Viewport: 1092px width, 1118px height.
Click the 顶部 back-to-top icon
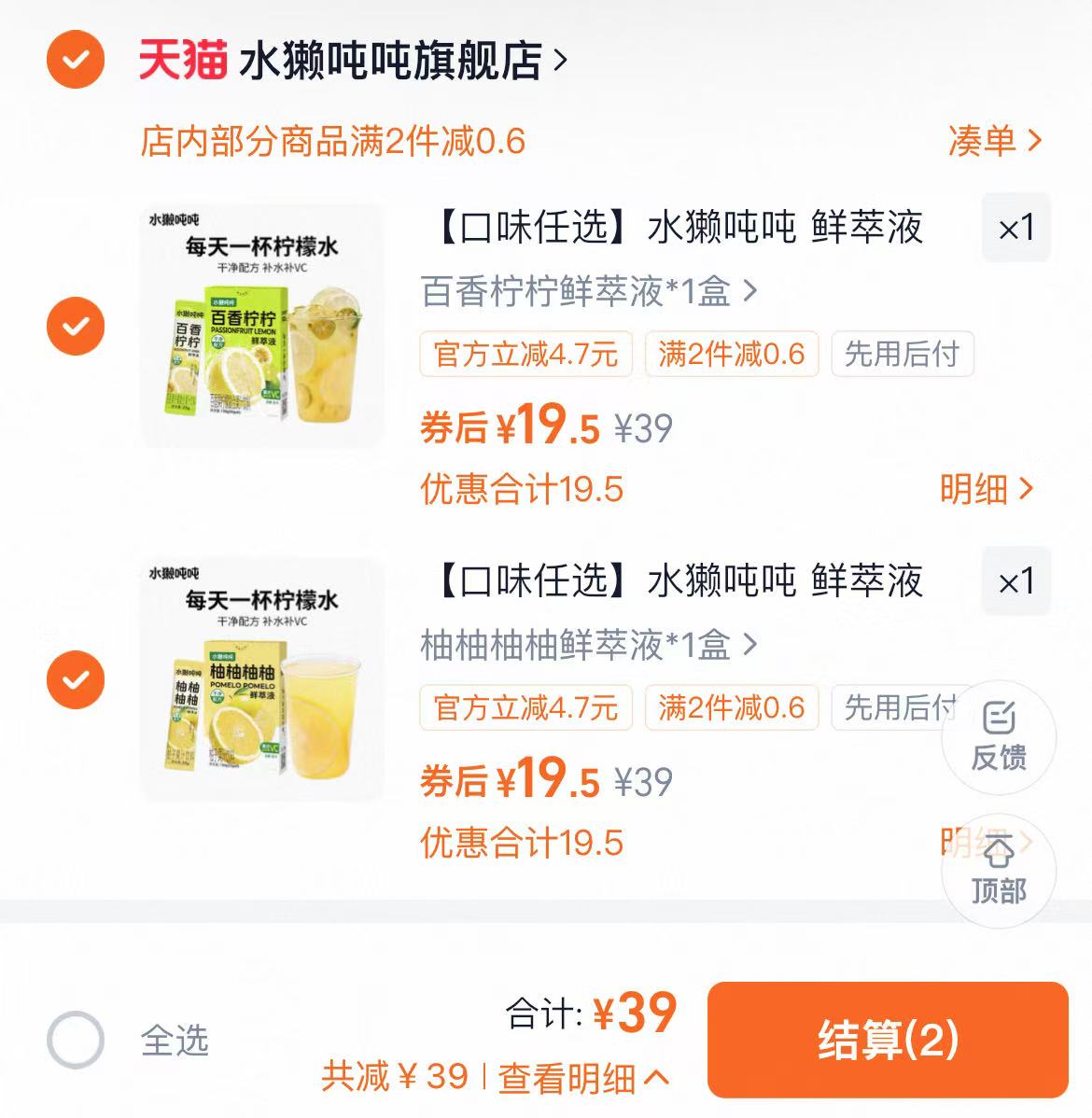pos(998,871)
